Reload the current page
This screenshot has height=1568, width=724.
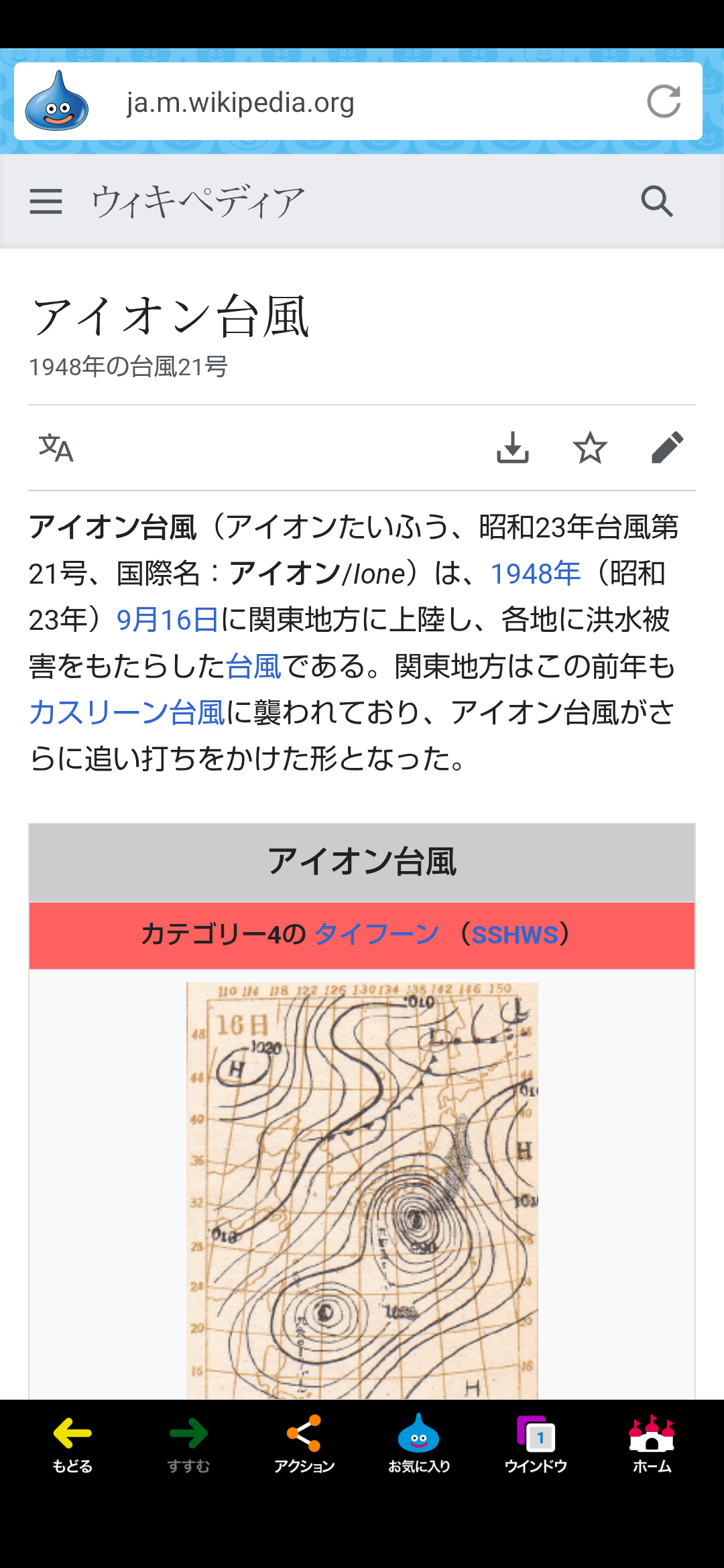click(664, 102)
